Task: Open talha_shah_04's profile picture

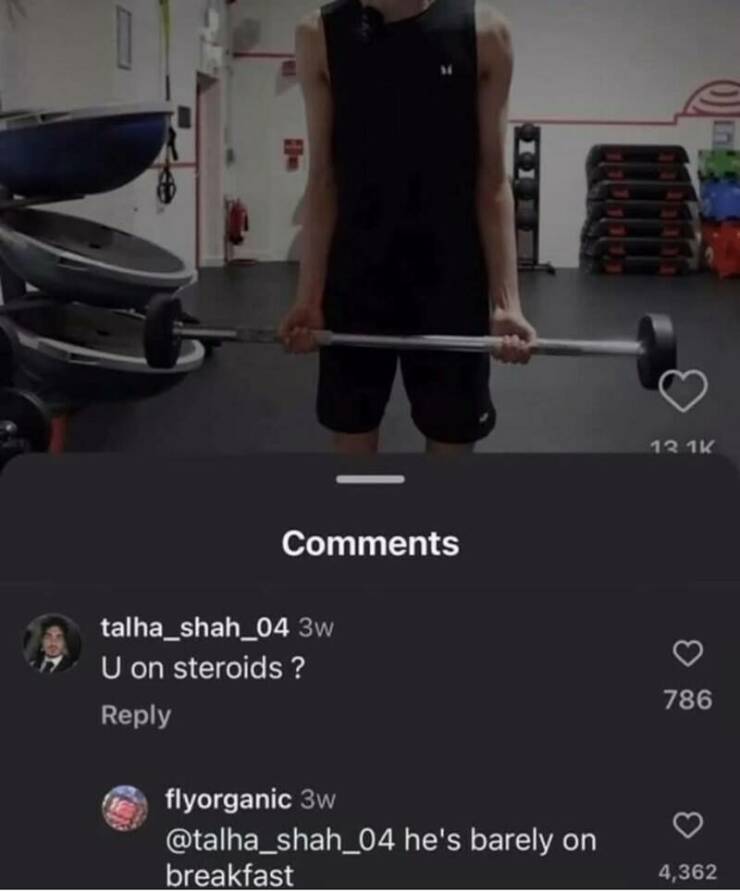Action: [52, 642]
